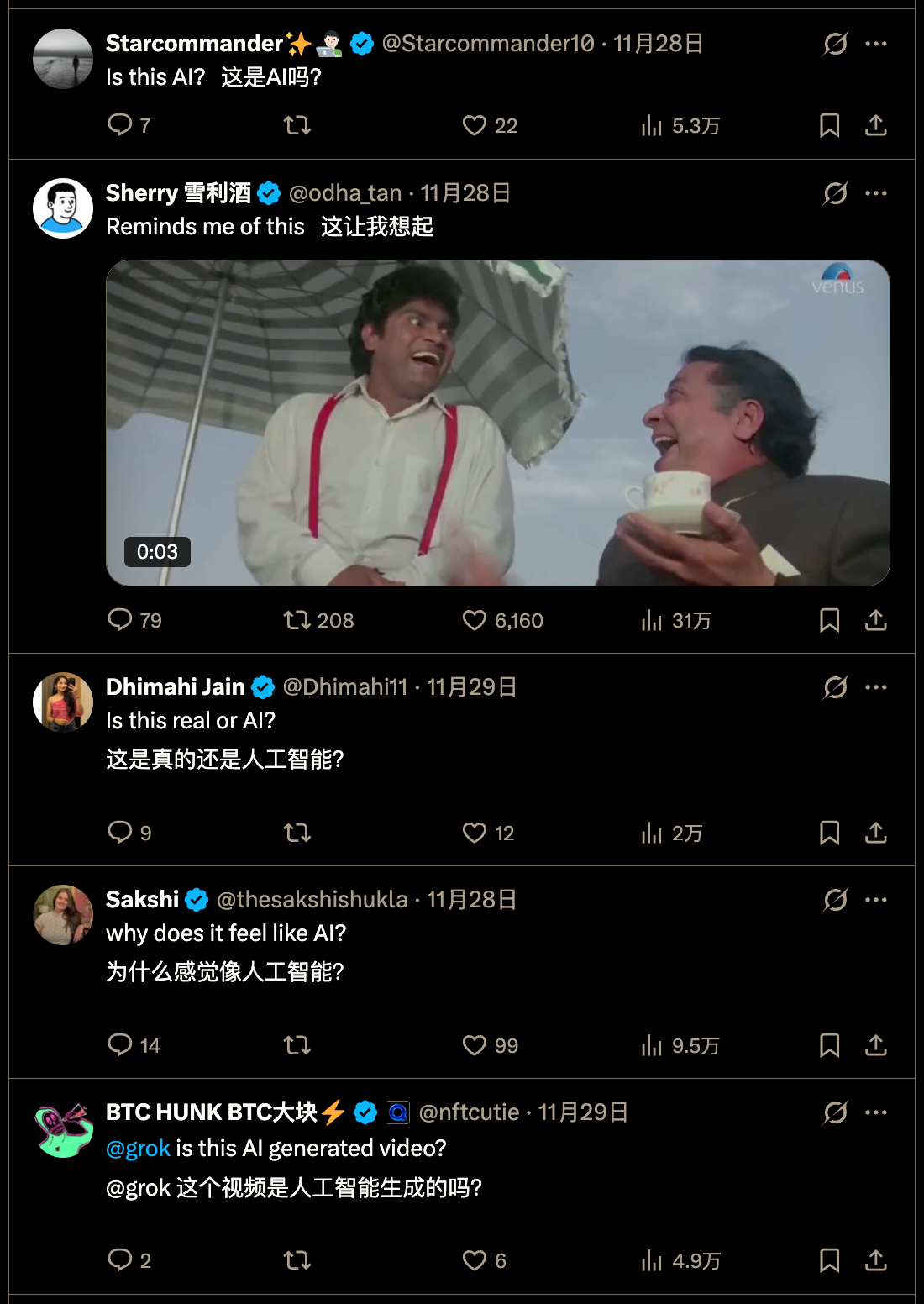This screenshot has width=924, height=1304.
Task: Retweet Starcommander's 'Is this AI?' post
Action: coord(297,126)
